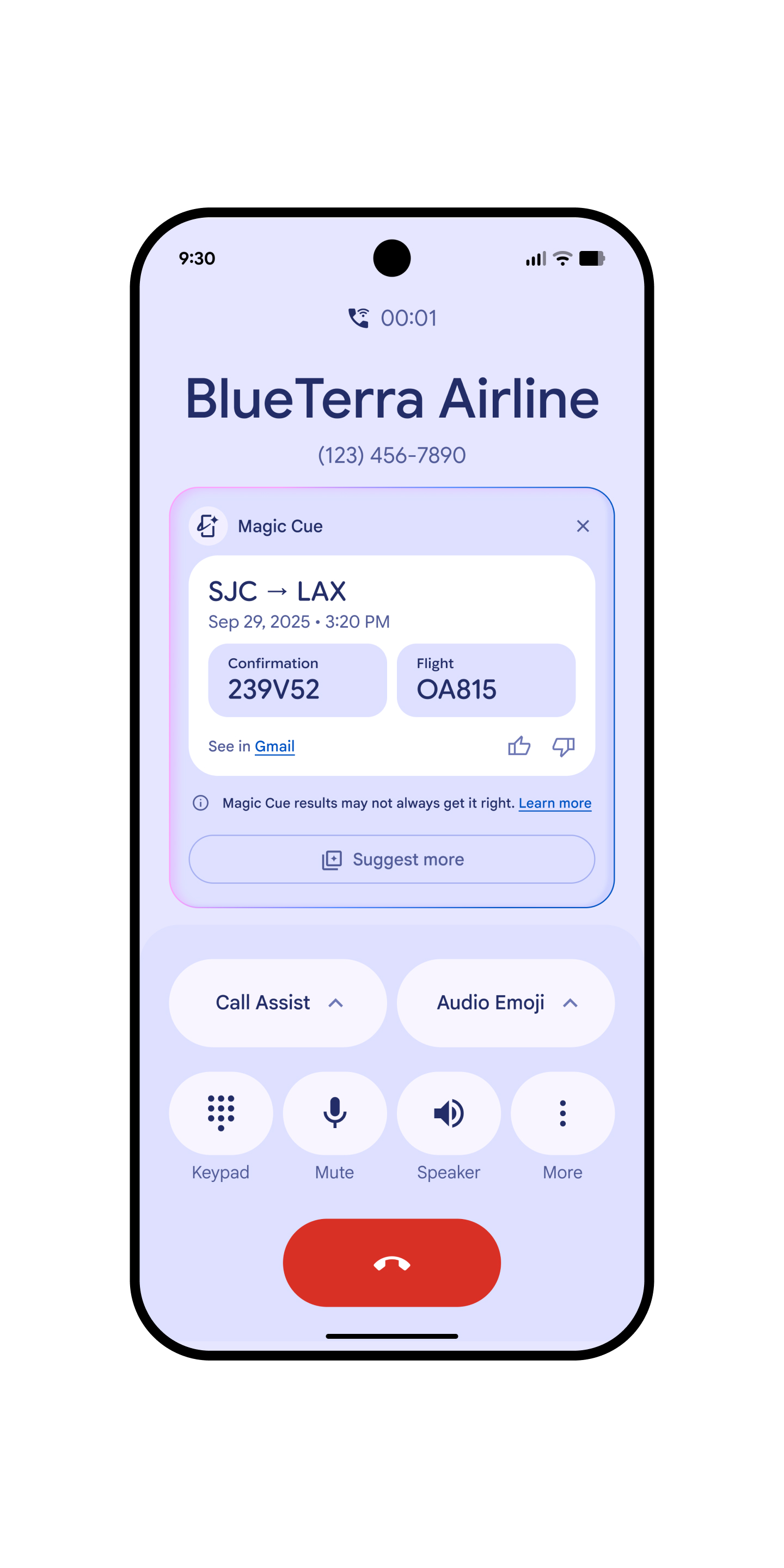Screen dimensions: 784x1568
Task: Tap Suggest more button
Action: point(392,859)
